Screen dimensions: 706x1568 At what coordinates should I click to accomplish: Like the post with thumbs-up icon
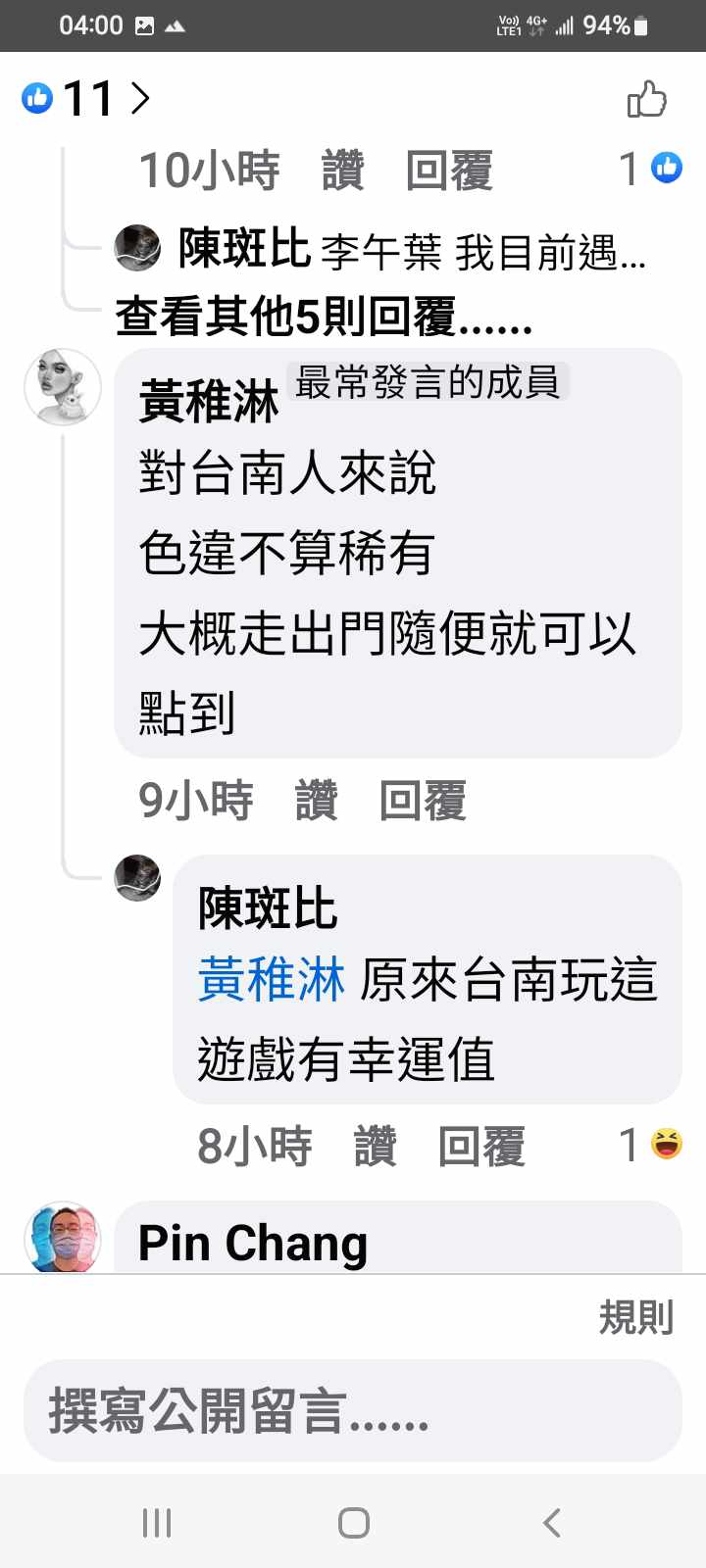coord(646,99)
